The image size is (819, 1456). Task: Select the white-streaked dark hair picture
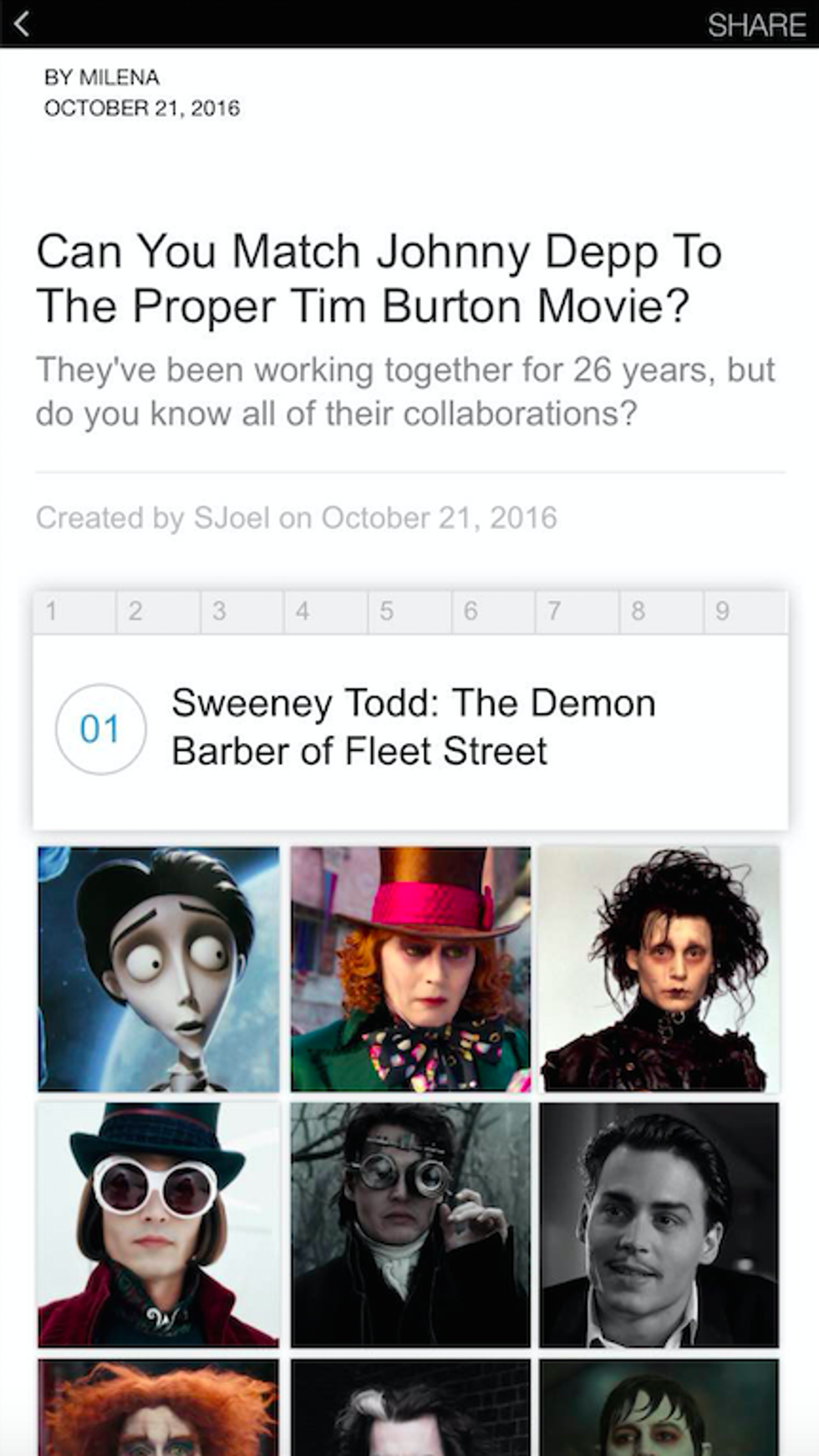pyautogui.click(x=410, y=1408)
